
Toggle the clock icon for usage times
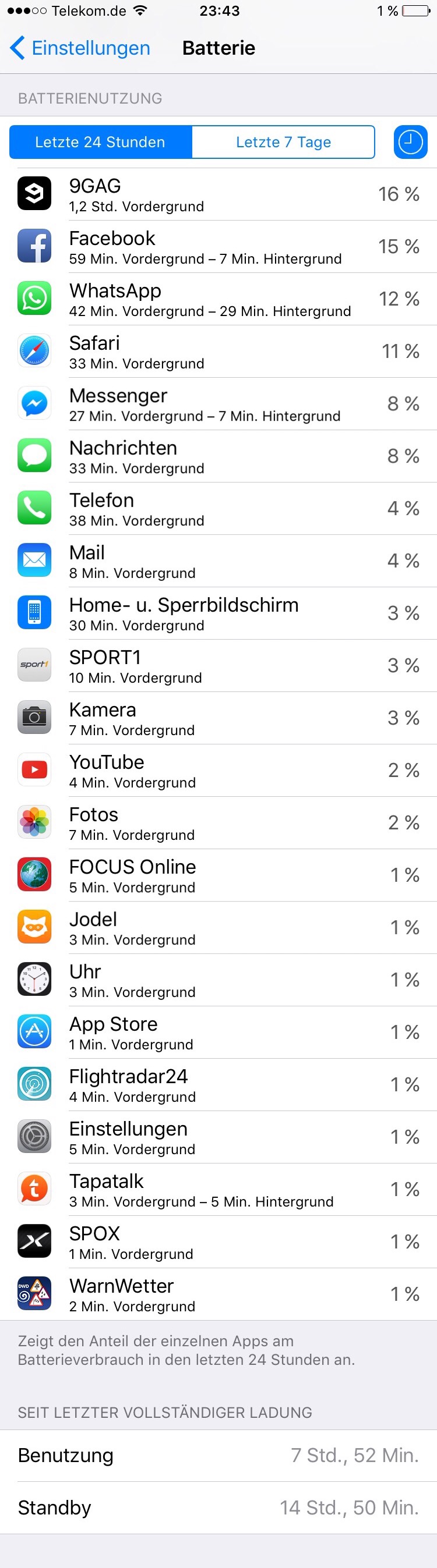click(x=410, y=143)
